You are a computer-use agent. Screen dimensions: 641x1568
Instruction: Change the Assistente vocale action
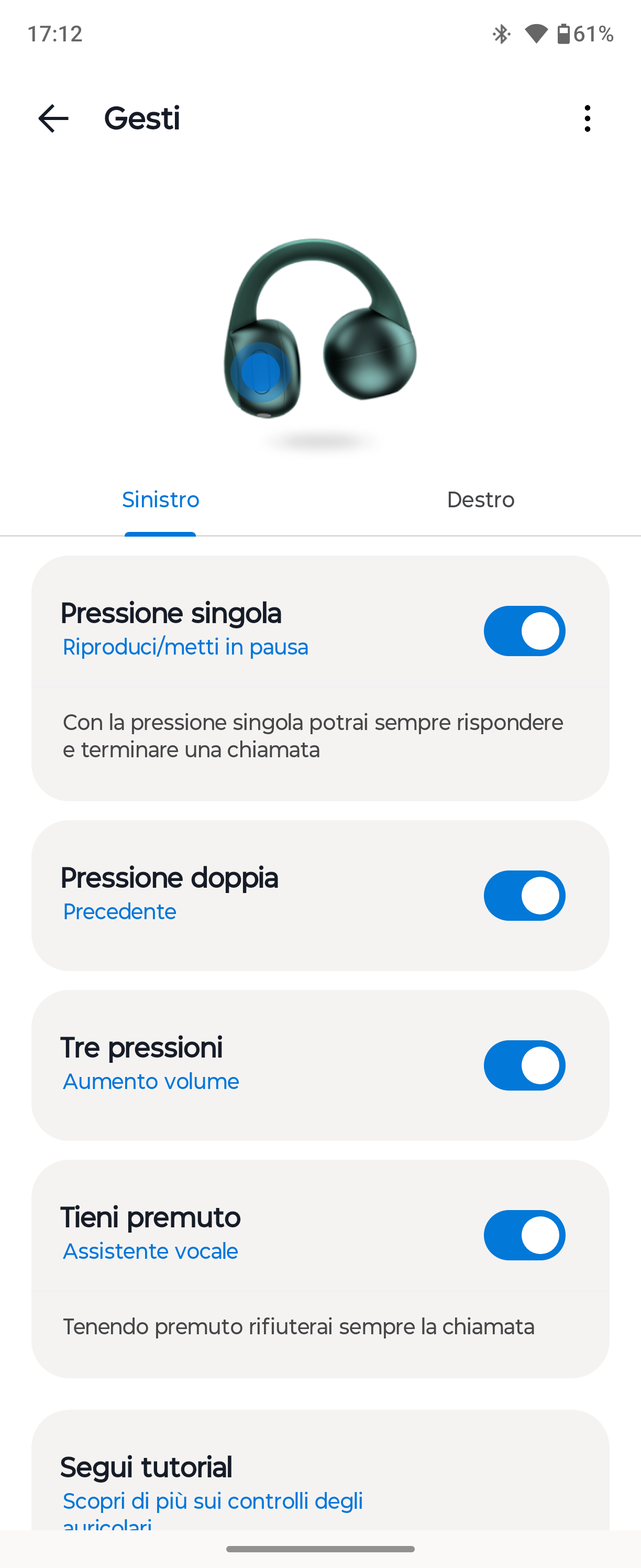(x=150, y=1251)
